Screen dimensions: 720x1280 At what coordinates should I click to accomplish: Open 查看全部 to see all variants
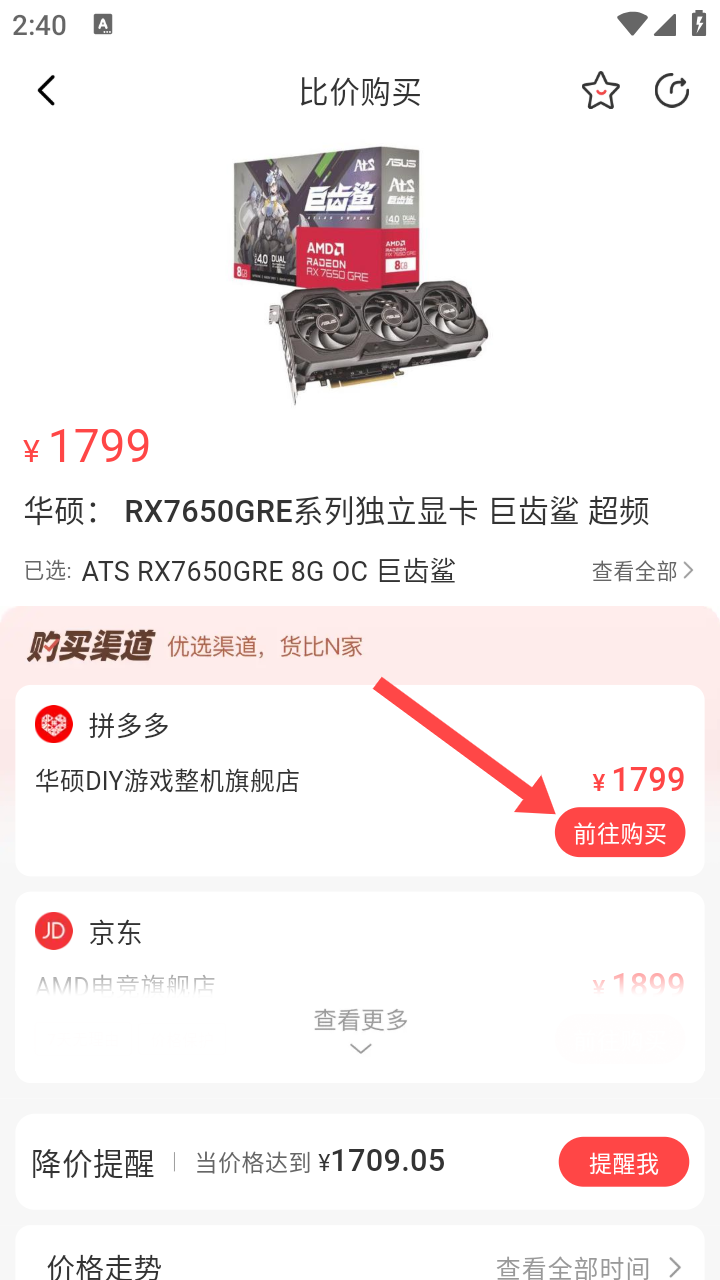click(642, 571)
